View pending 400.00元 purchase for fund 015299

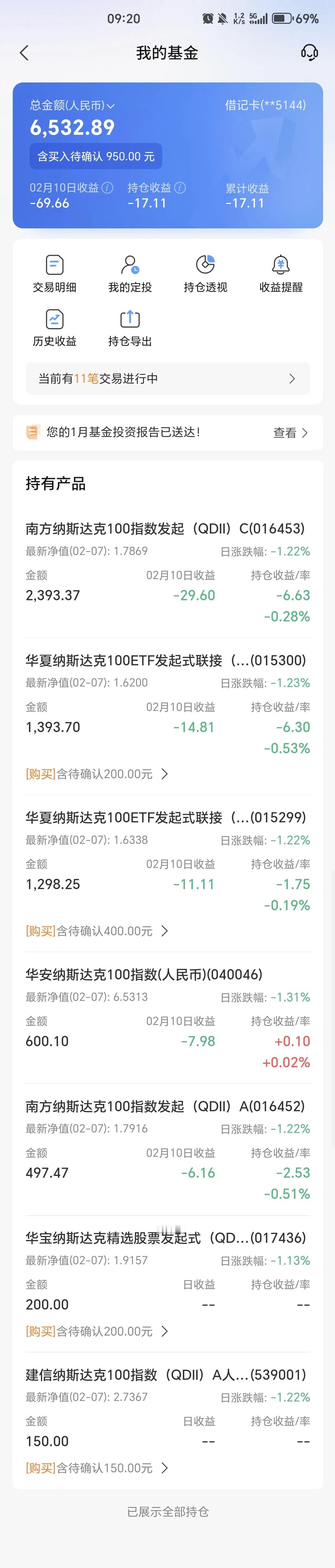[x=97, y=931]
